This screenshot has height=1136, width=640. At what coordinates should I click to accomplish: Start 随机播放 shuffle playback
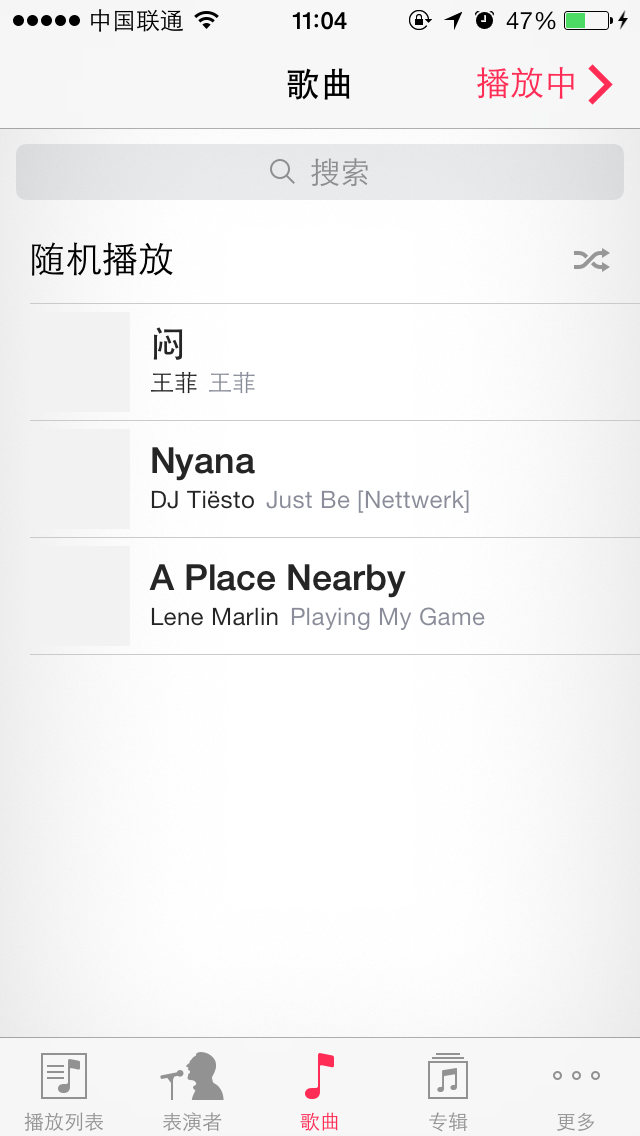tap(320, 259)
